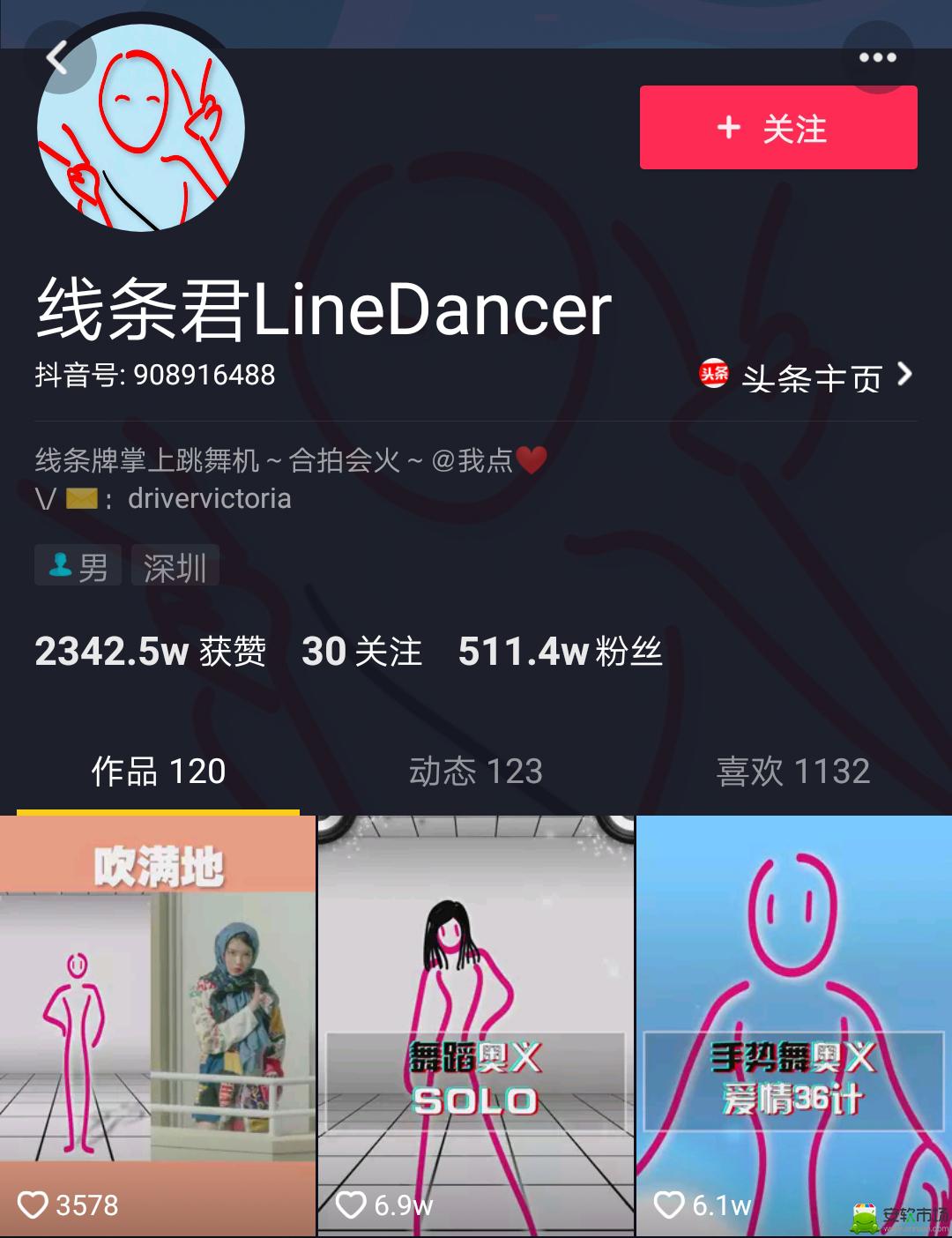Go back from this profile page
Image resolution: width=952 pixels, height=1238 pixels.
[58, 59]
